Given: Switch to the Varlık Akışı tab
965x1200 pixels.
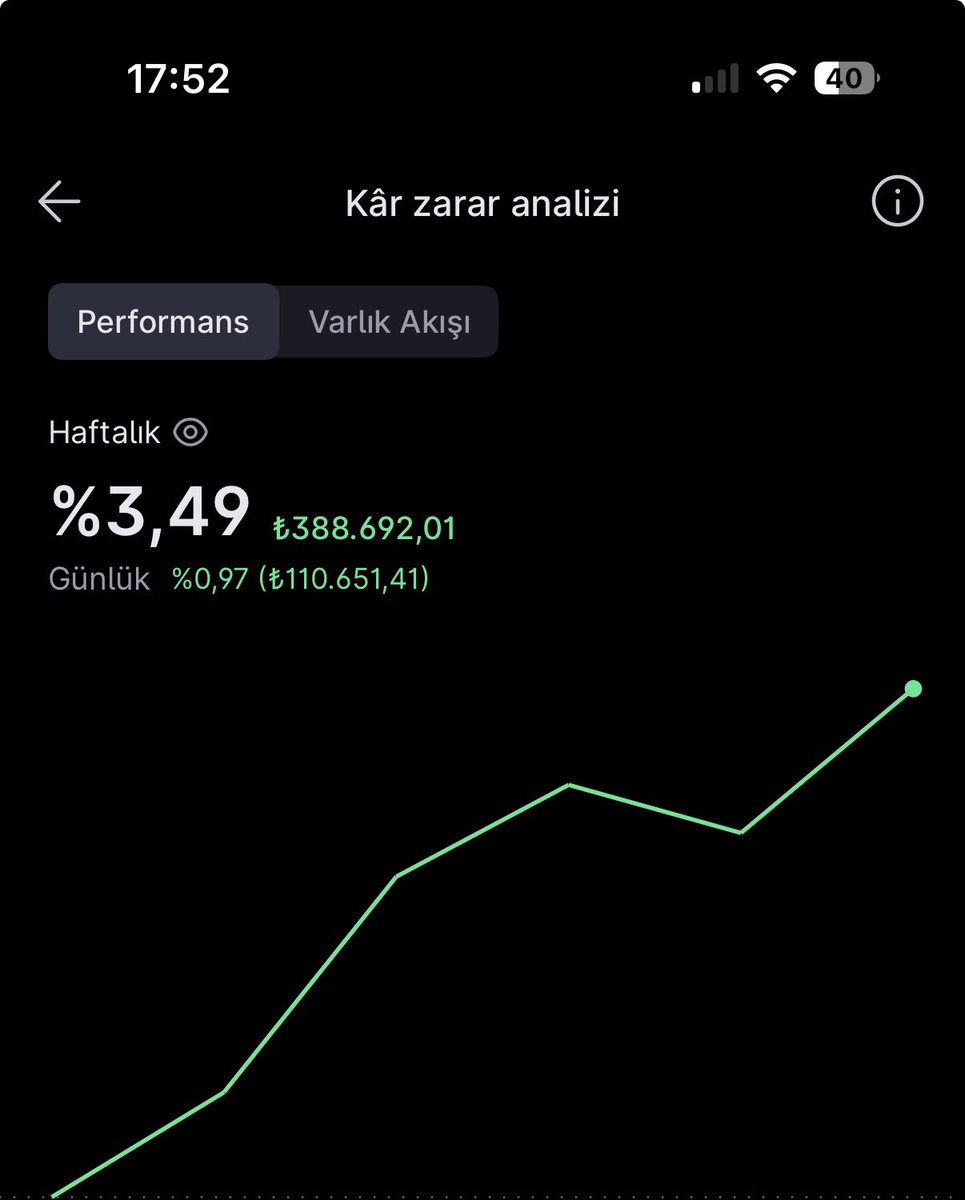Looking at the screenshot, I should pos(389,322).
